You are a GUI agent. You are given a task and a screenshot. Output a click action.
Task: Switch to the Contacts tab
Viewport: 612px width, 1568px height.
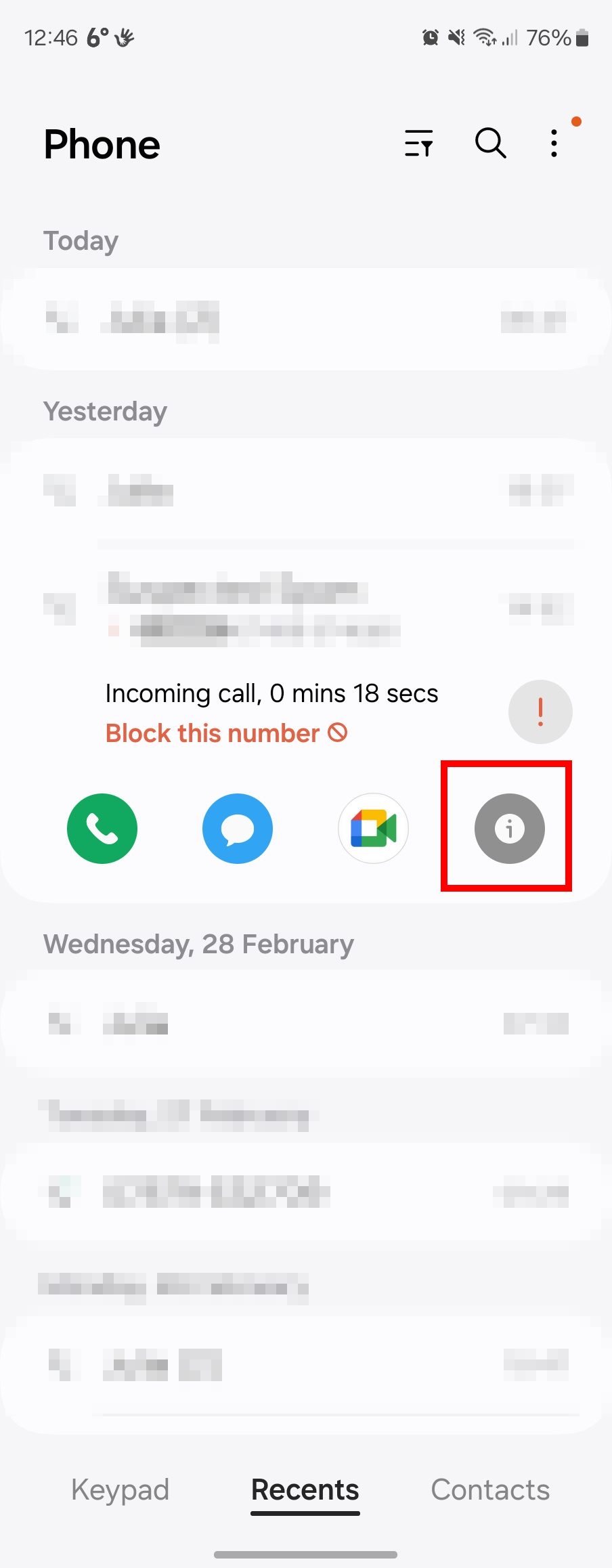pyautogui.click(x=490, y=1489)
